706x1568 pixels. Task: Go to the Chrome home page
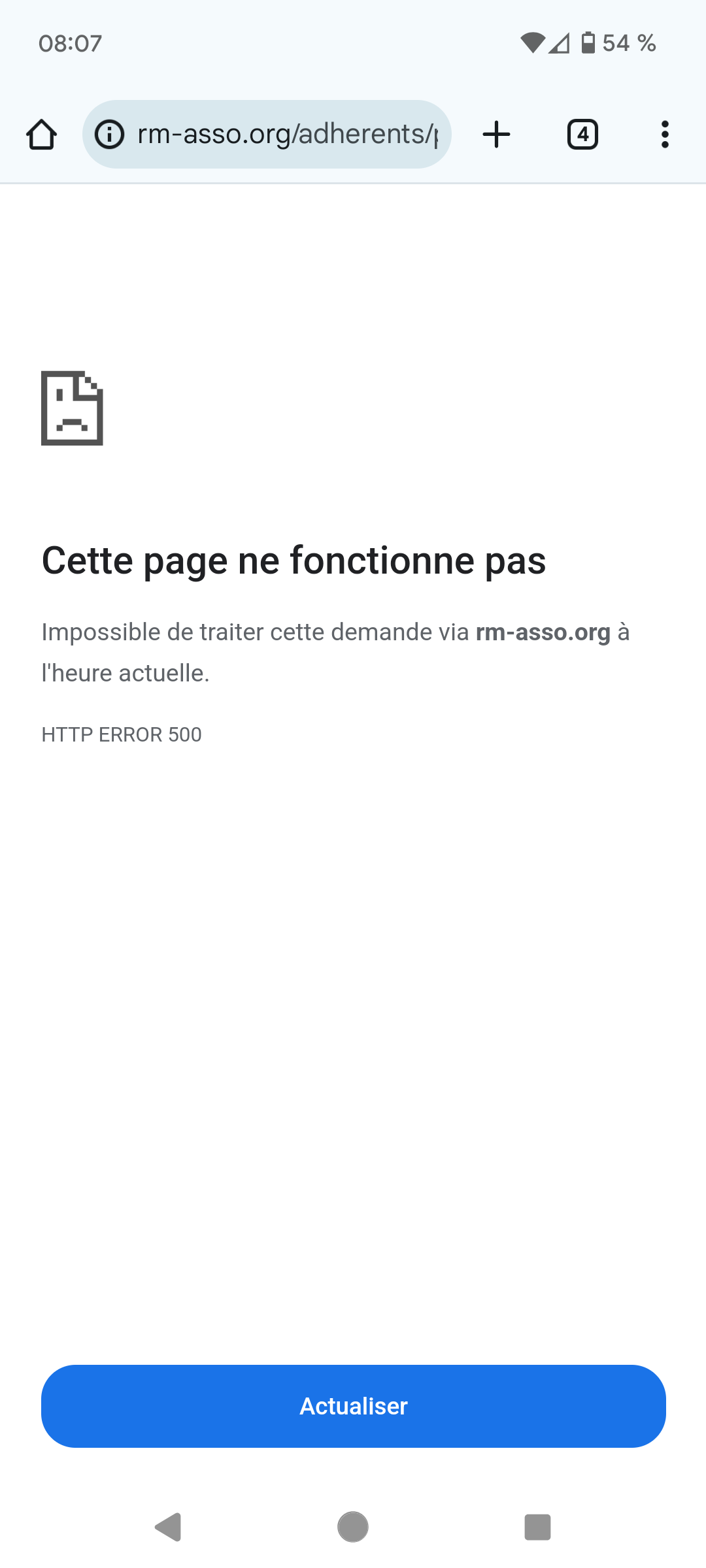[41, 135]
